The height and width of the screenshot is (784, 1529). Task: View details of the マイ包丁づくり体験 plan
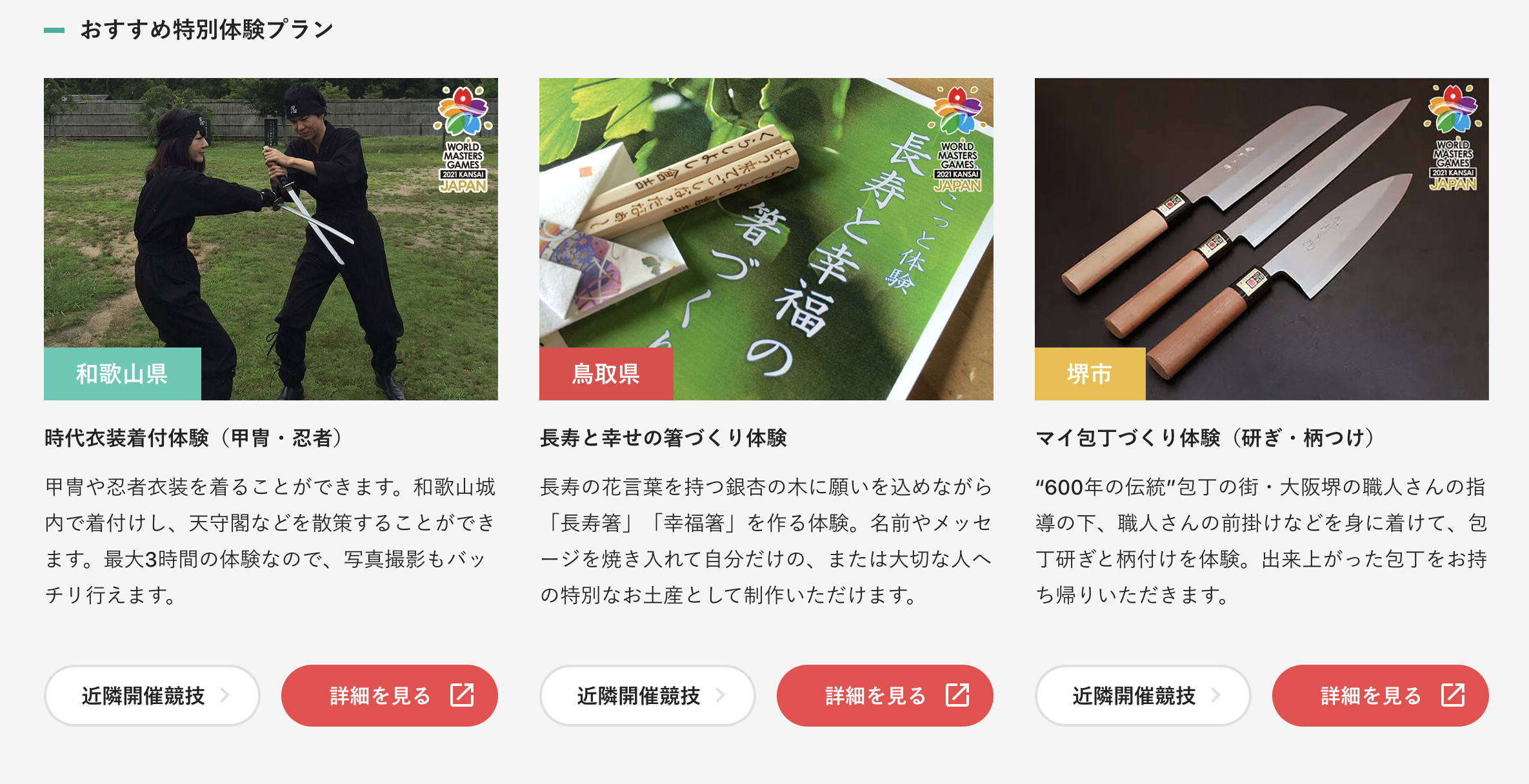(1380, 695)
